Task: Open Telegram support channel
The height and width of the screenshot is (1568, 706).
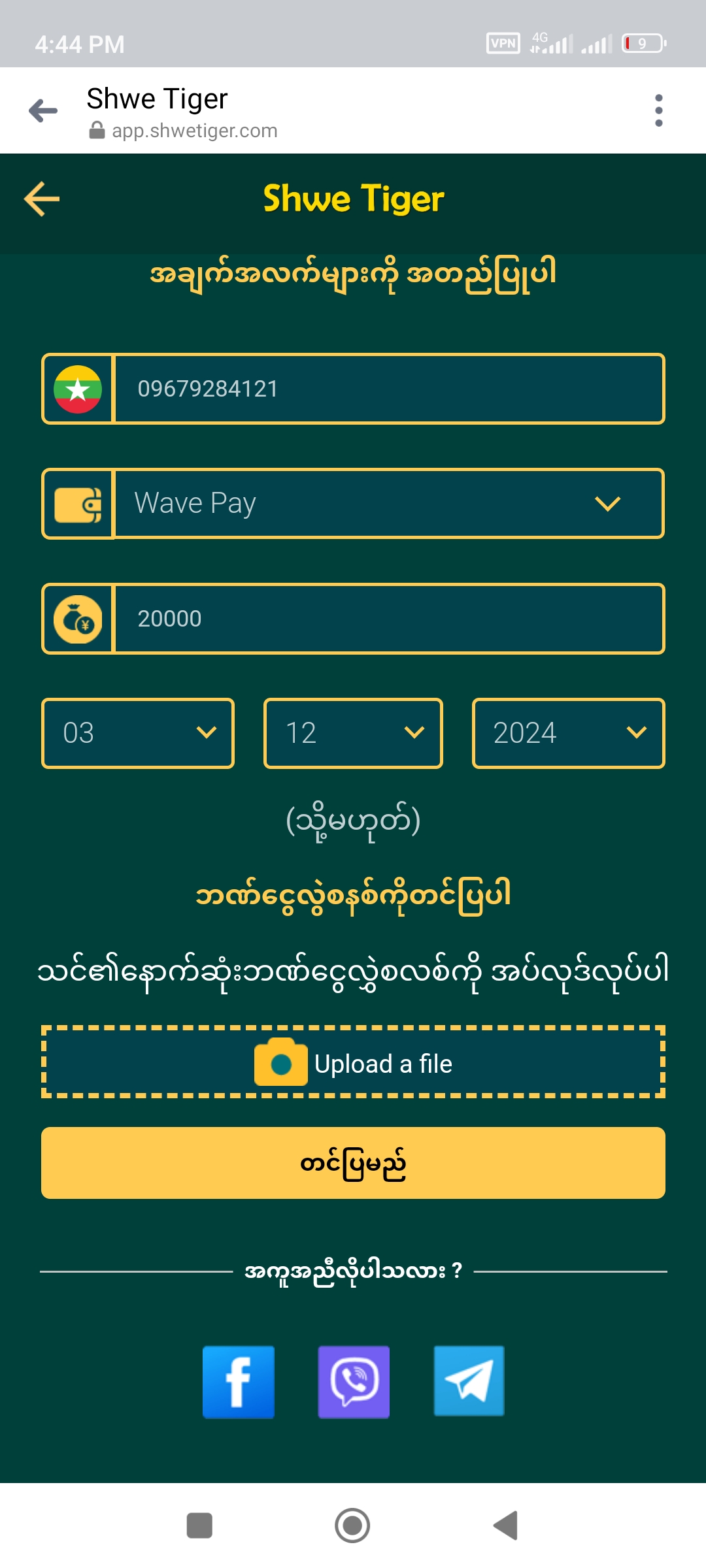Action: 469,1382
